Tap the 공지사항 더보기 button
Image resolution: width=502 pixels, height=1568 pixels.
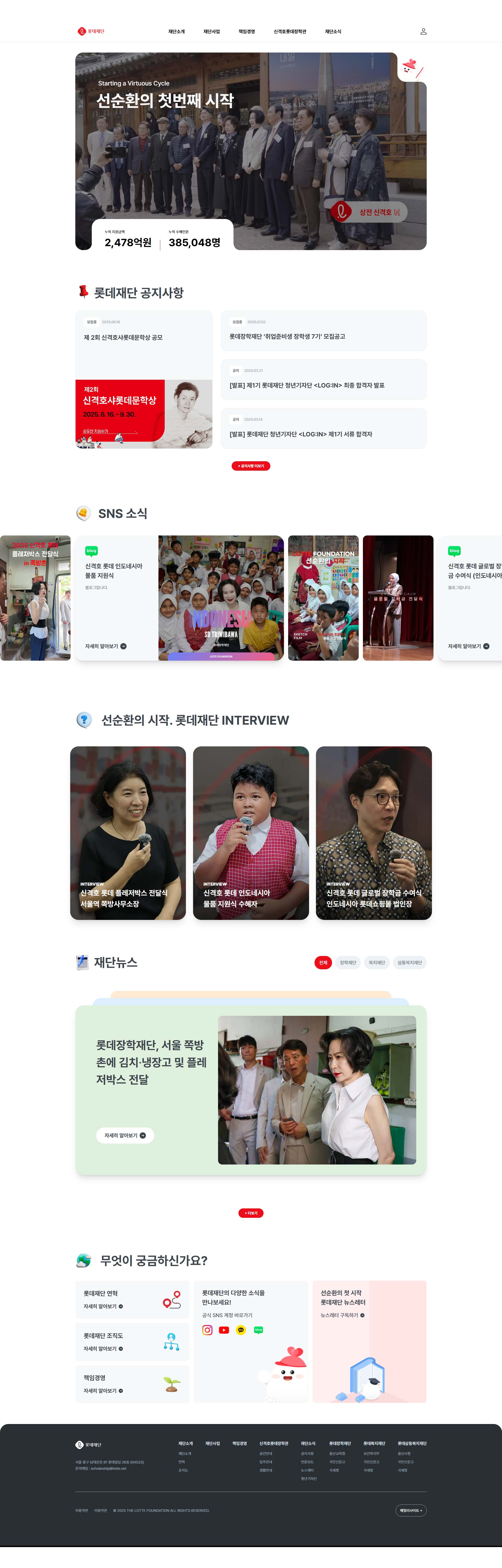point(250,466)
